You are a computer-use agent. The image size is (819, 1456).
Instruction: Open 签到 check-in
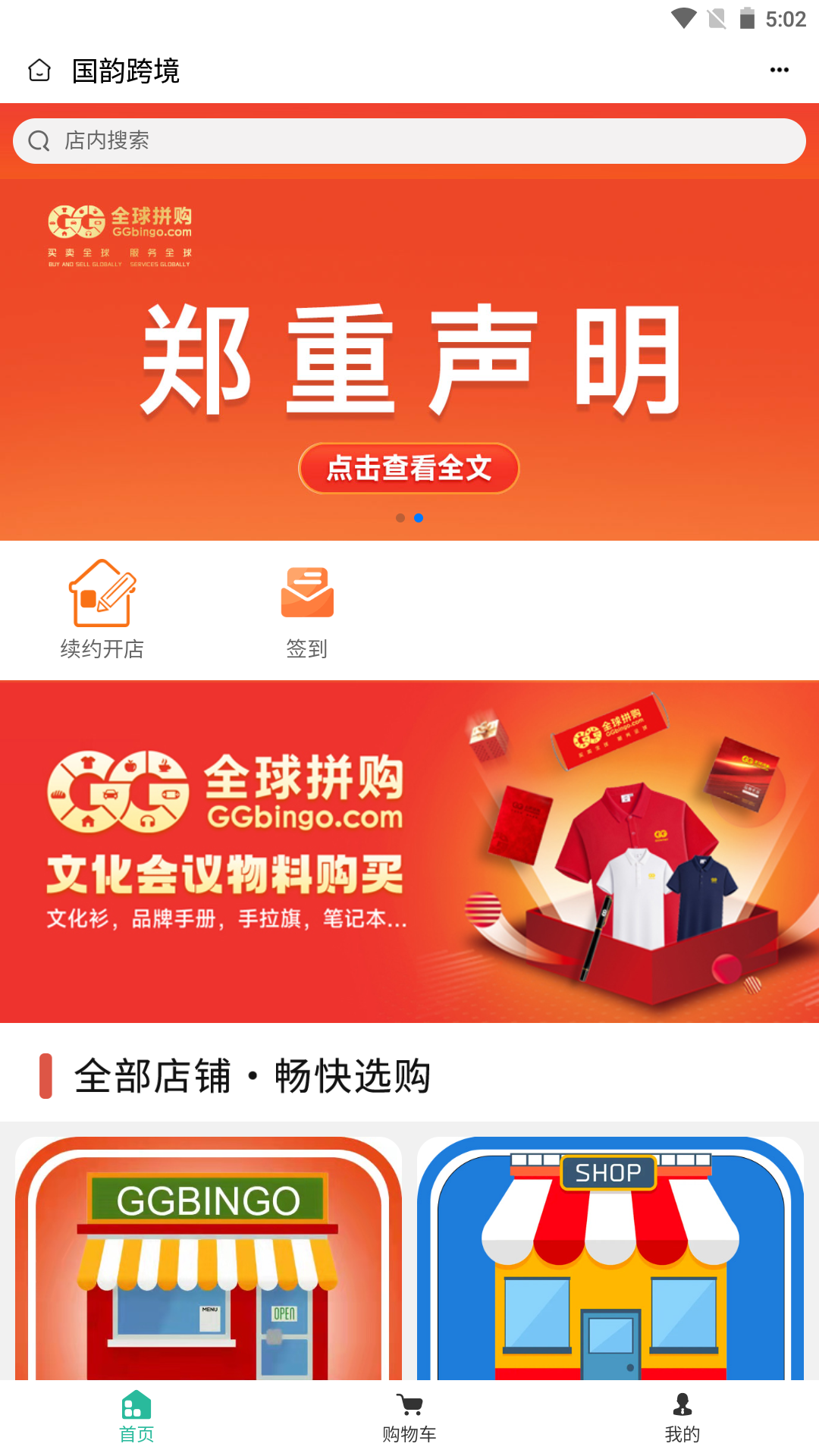307,609
